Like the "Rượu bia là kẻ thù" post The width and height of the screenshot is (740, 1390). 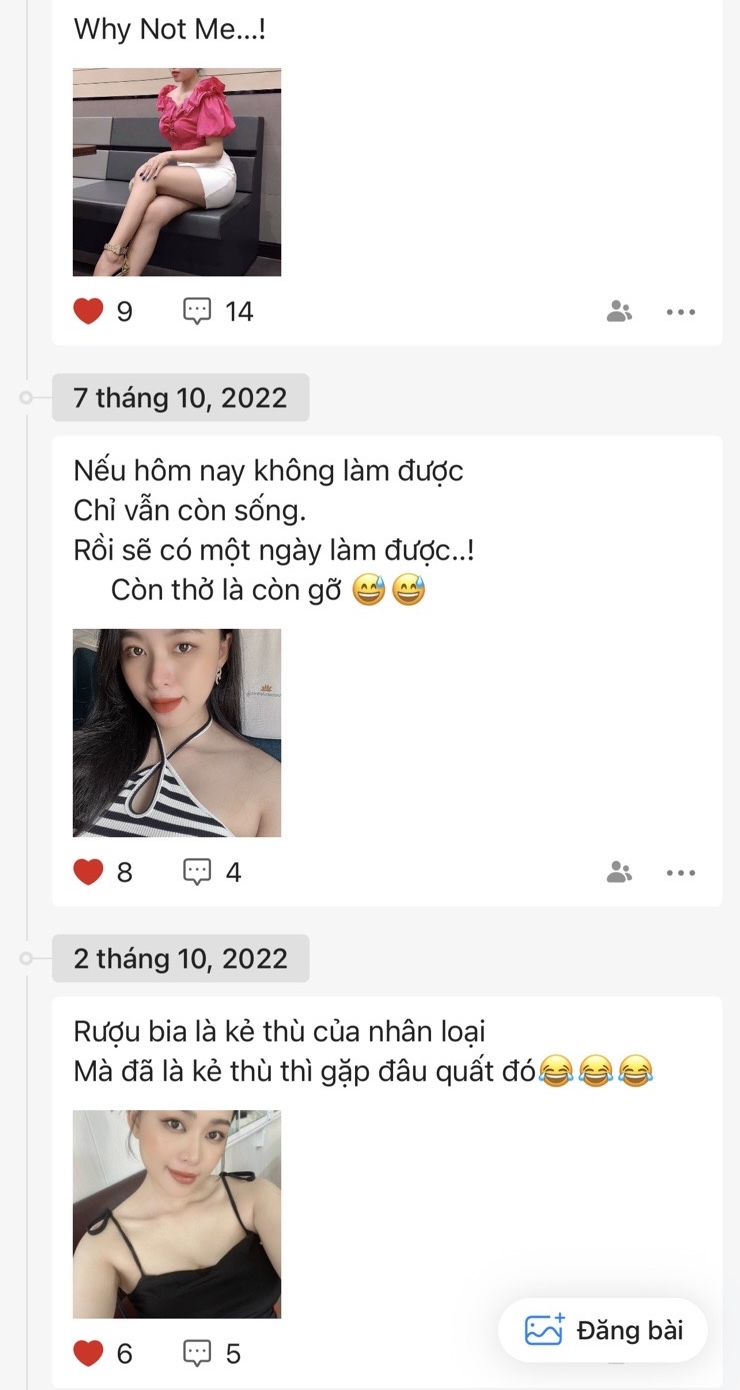(89, 1354)
